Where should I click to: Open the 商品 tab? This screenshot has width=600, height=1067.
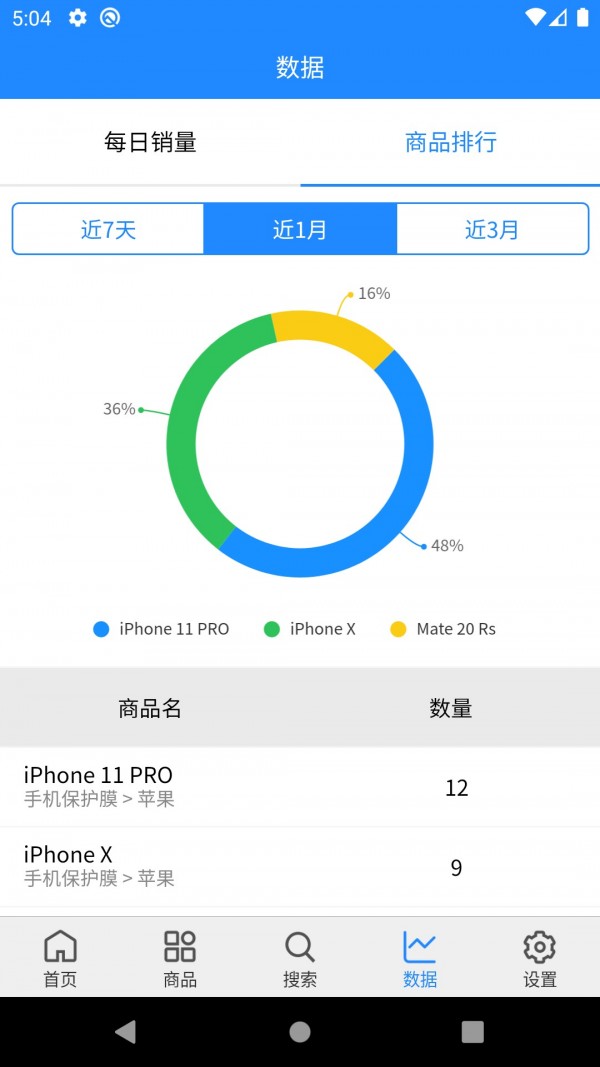click(x=180, y=958)
